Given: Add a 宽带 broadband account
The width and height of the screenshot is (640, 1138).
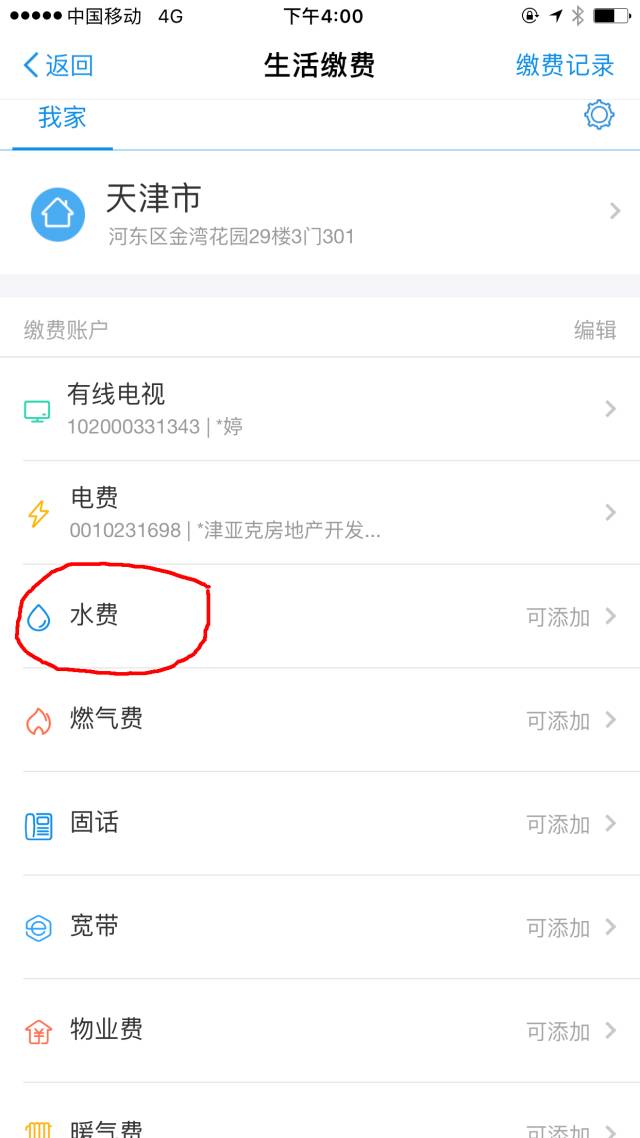Looking at the screenshot, I should (320, 928).
